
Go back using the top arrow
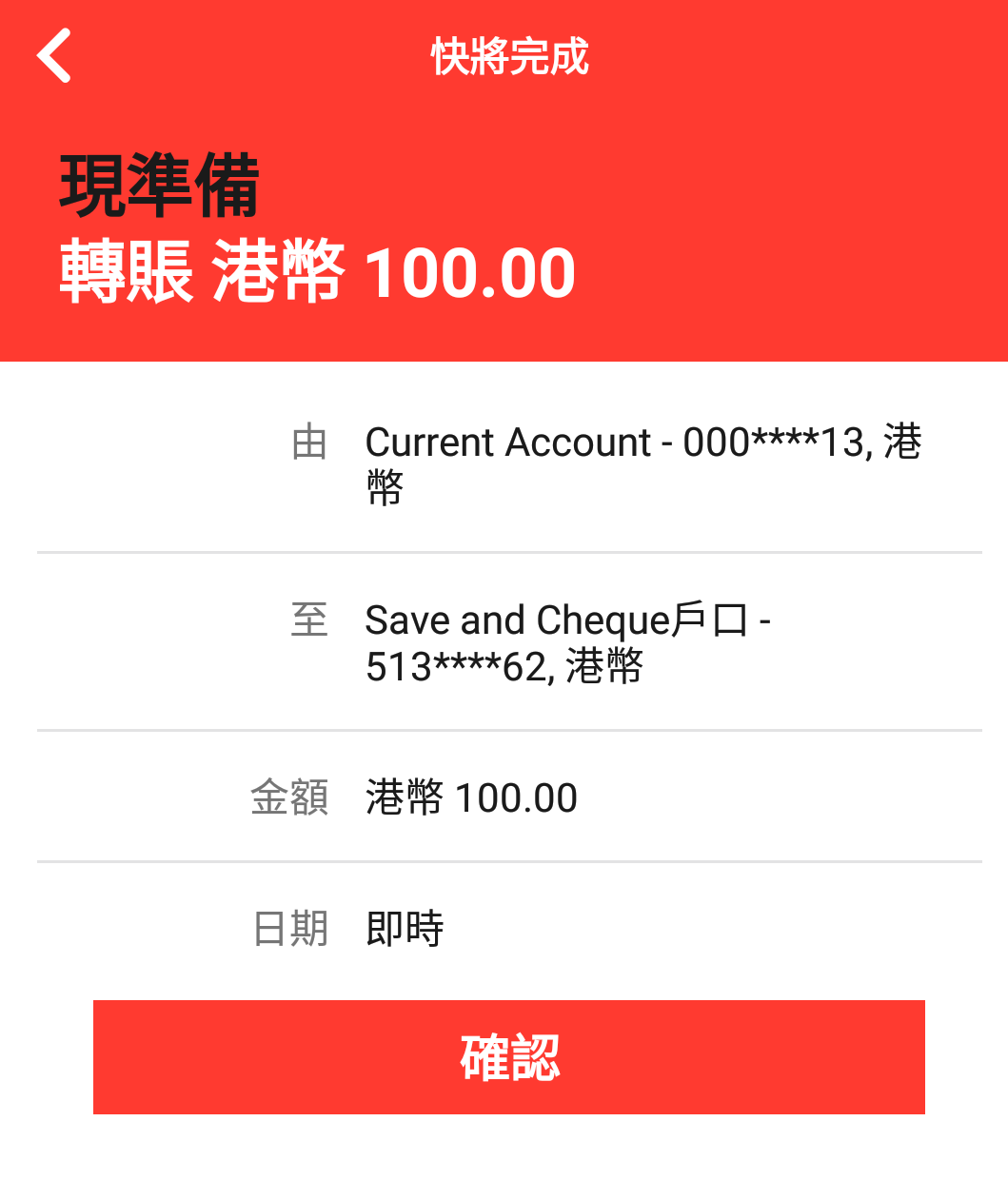[55, 55]
